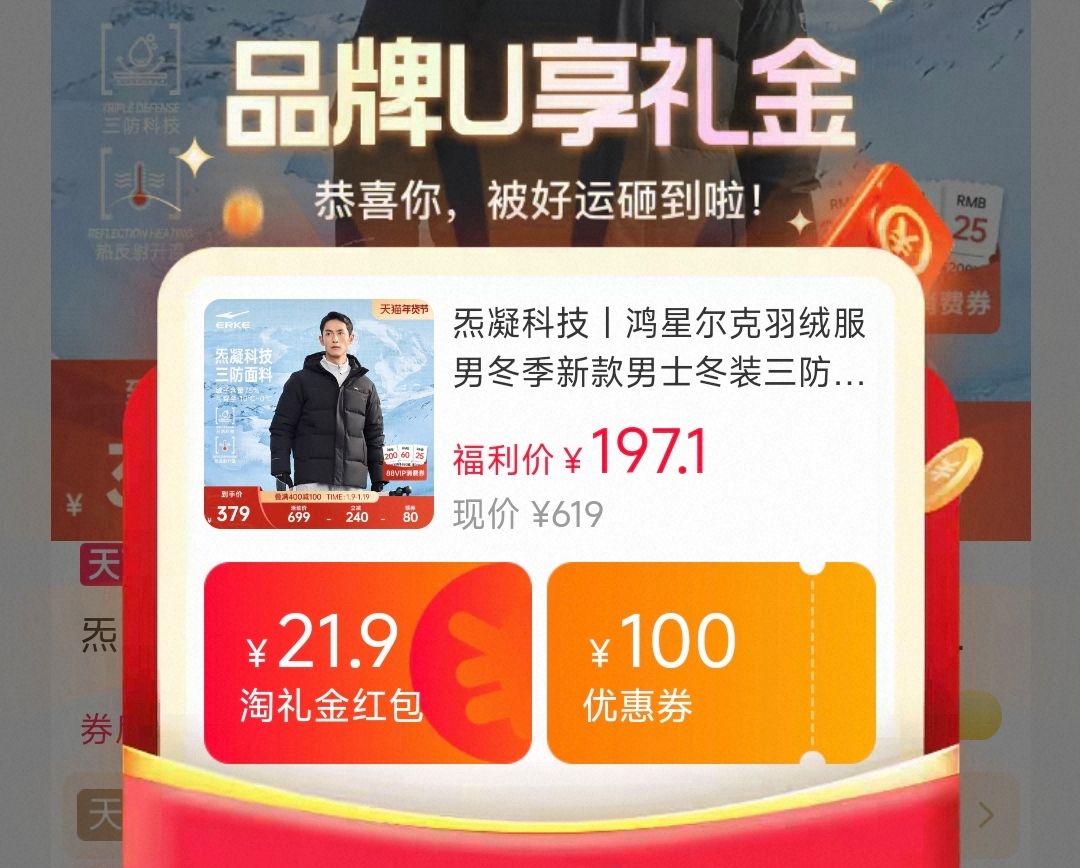Tap the ¥100 优惠券 coupon
This screenshot has width=1080, height=868.
(x=711, y=663)
